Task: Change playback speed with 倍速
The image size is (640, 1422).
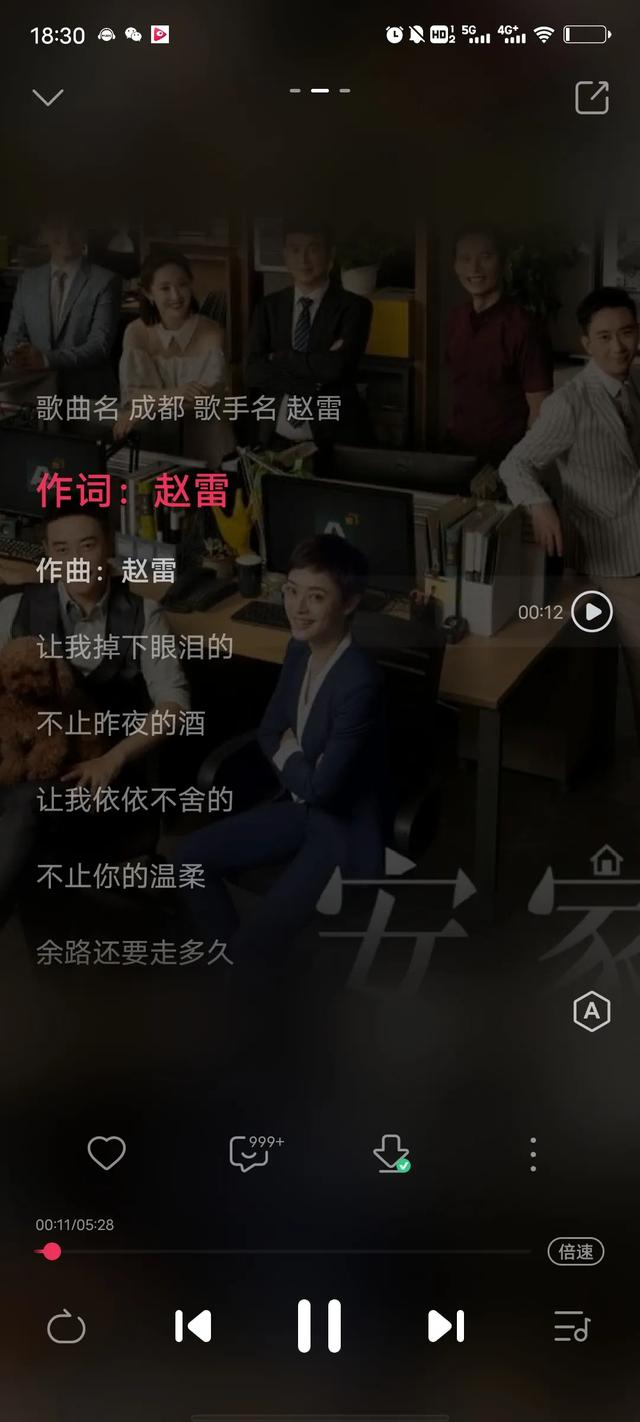Action: [575, 1251]
